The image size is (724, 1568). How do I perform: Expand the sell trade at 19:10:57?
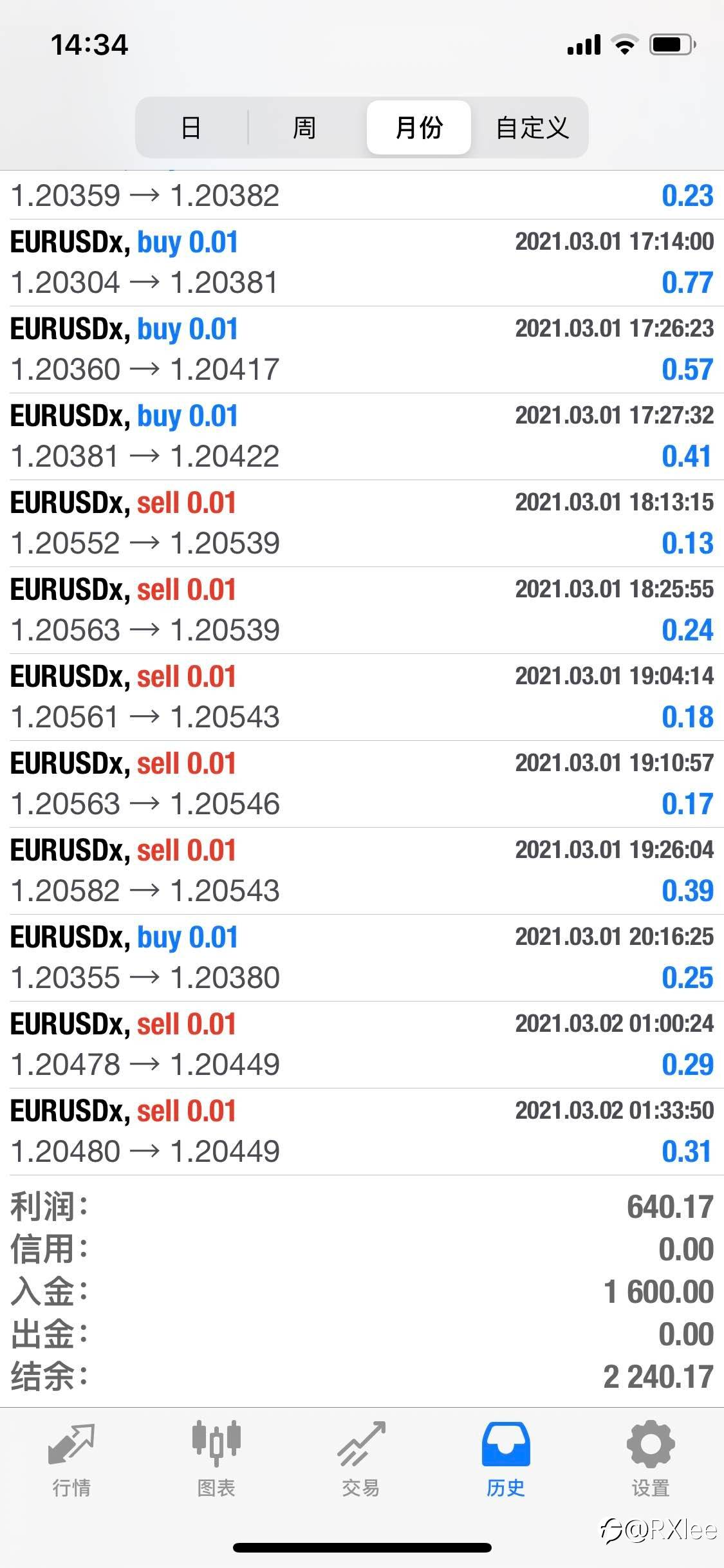pyautogui.click(x=362, y=784)
